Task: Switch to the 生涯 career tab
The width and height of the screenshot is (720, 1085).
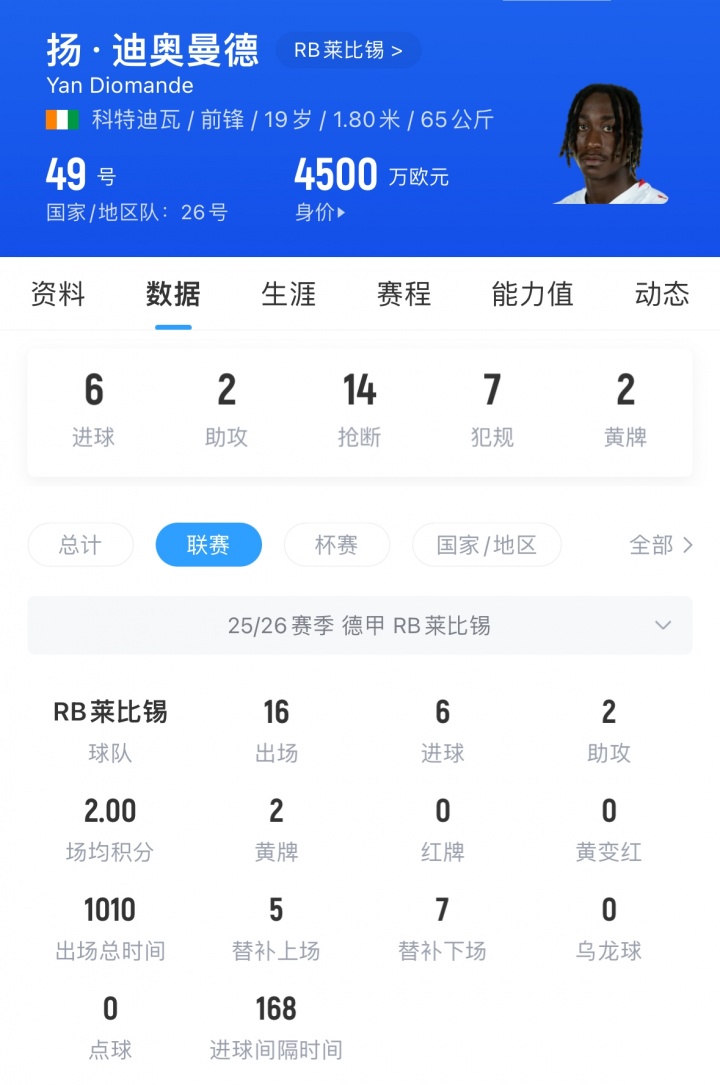Action: tap(287, 295)
